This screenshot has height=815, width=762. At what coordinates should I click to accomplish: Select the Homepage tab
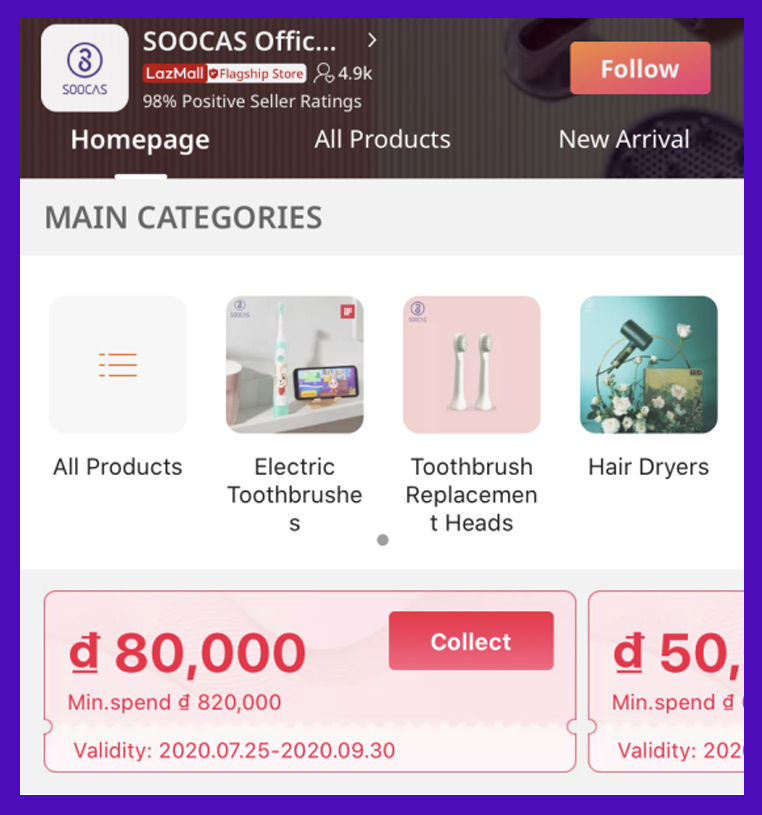coord(140,139)
